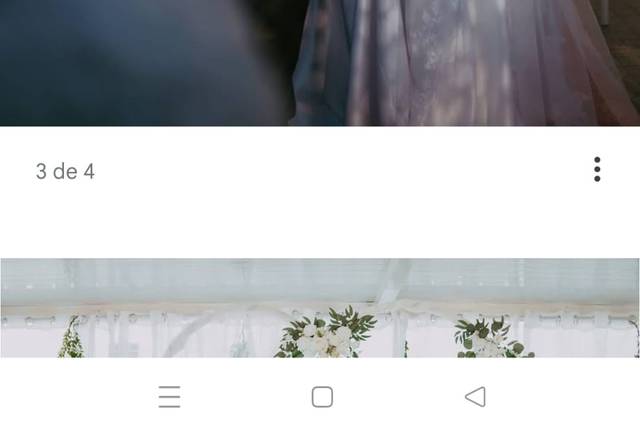Open the three-dot menu beside 3 de 4
This screenshot has width=640, height=427.
[x=597, y=170]
